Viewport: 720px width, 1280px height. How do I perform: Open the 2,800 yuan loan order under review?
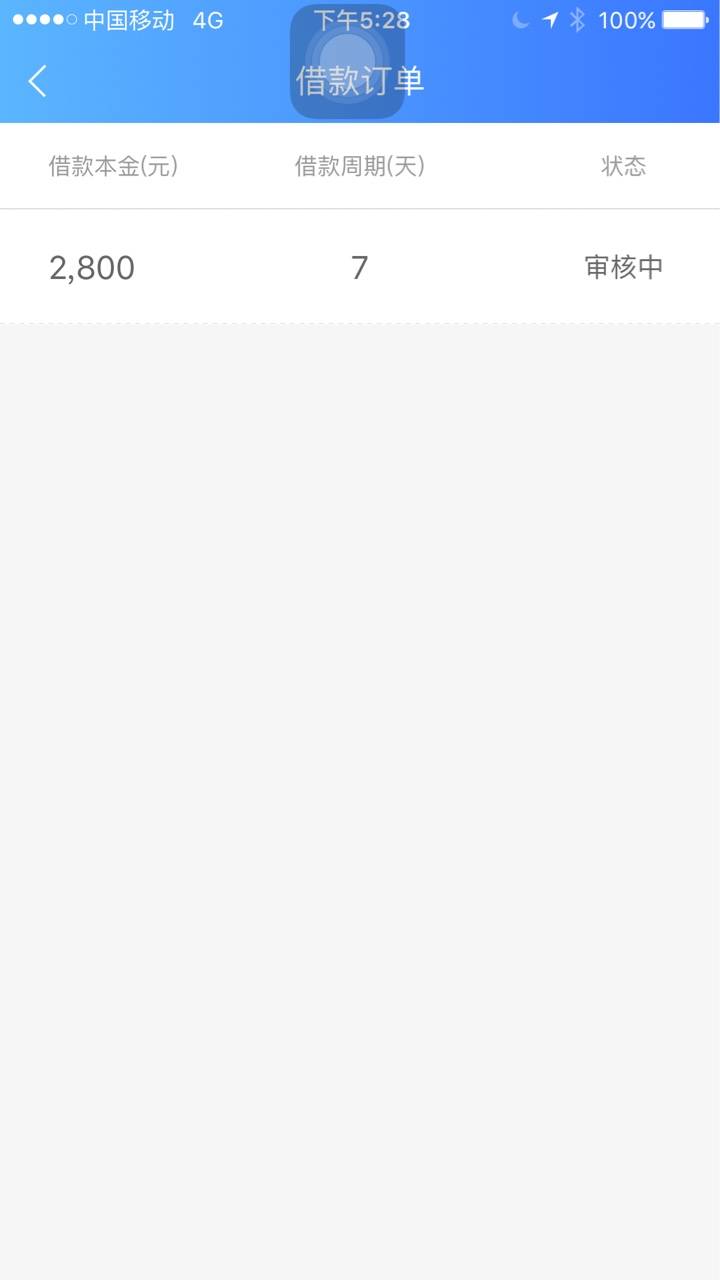(x=360, y=267)
